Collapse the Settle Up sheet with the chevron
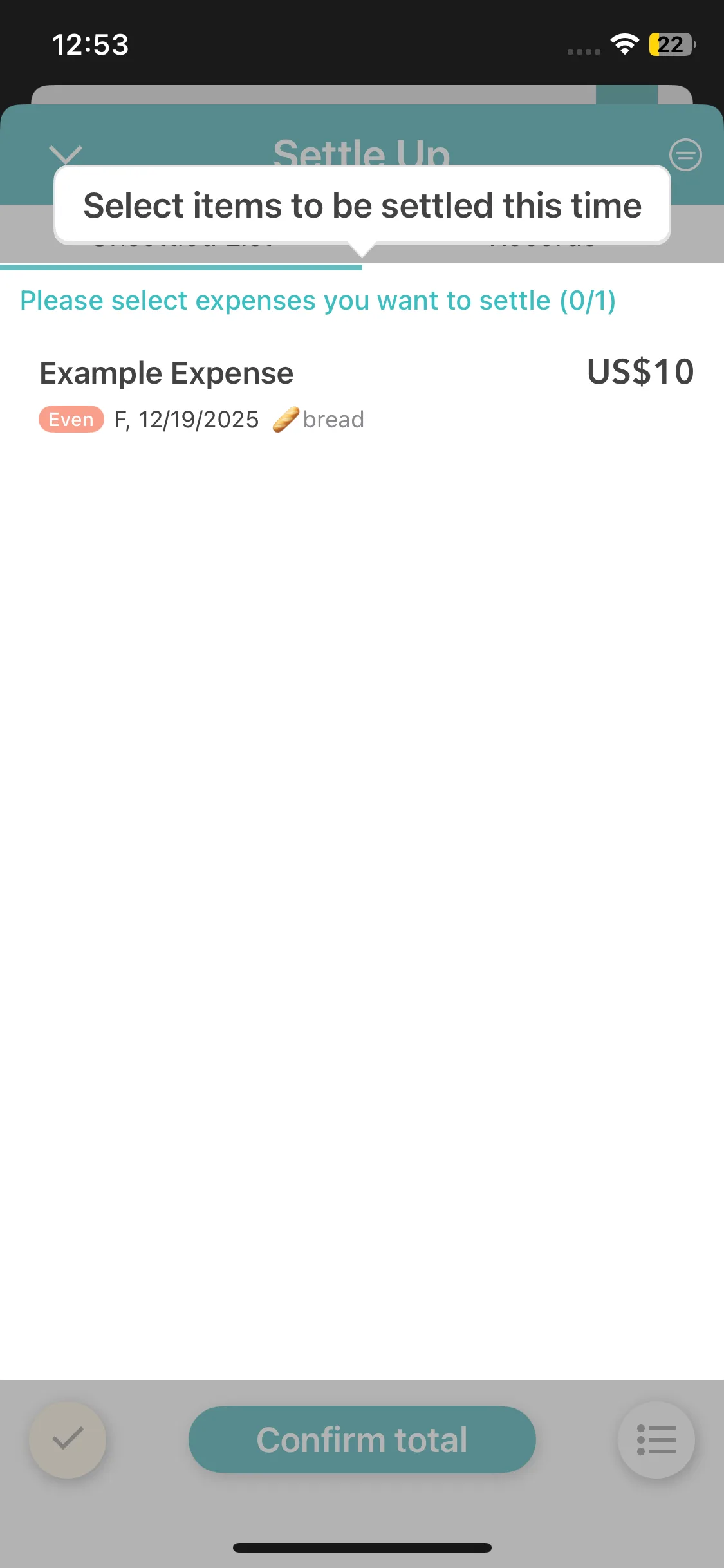Screen dimensions: 724x1568 (x=66, y=154)
